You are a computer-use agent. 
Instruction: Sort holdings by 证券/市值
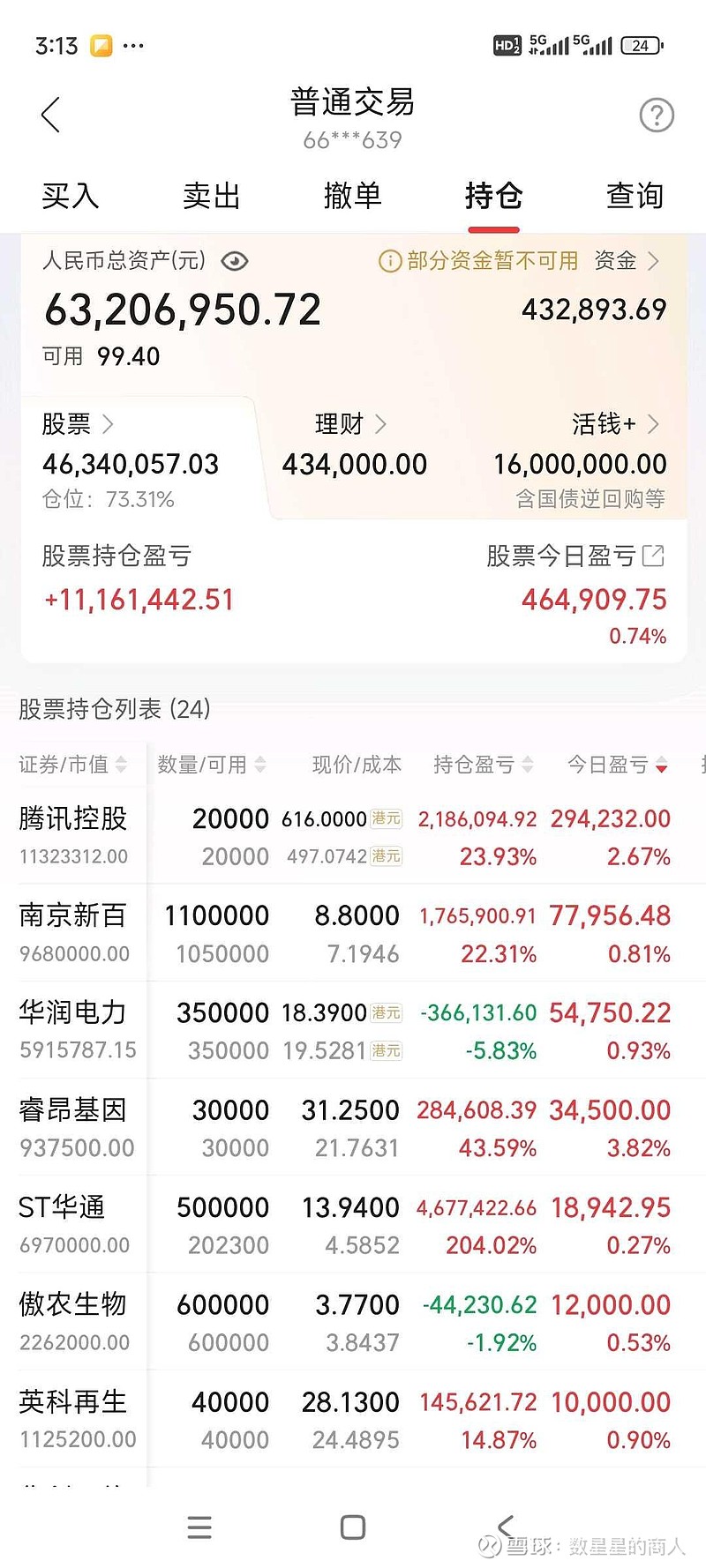(x=73, y=765)
